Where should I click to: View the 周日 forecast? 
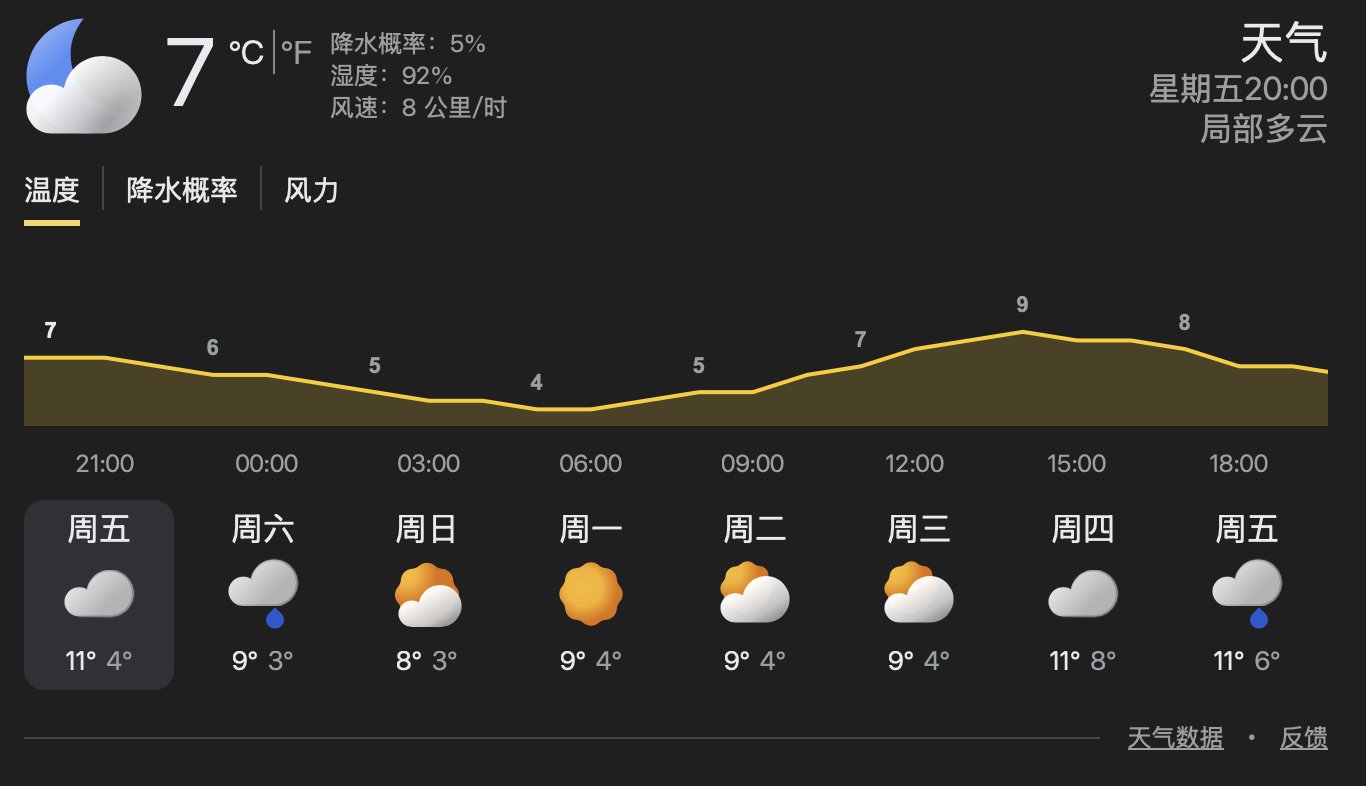(427, 594)
